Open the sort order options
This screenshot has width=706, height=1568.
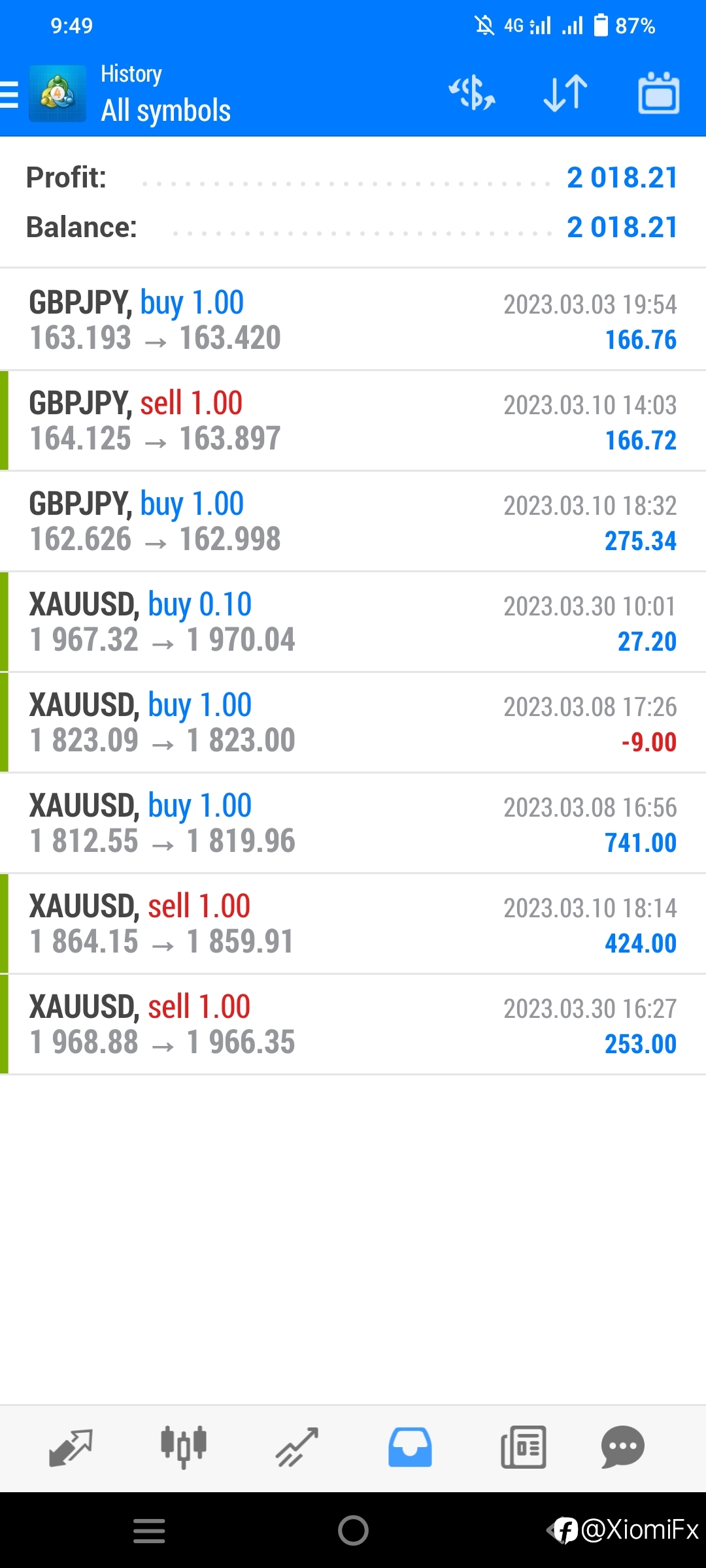[x=565, y=93]
